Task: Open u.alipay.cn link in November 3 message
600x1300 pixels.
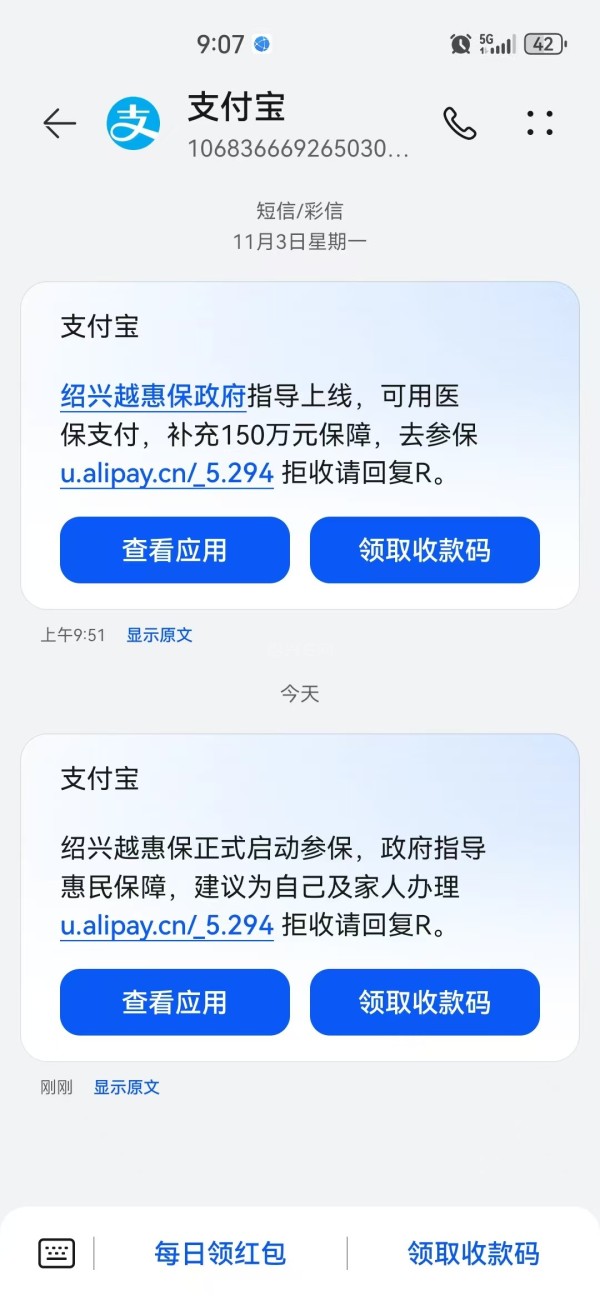Action: pos(167,473)
